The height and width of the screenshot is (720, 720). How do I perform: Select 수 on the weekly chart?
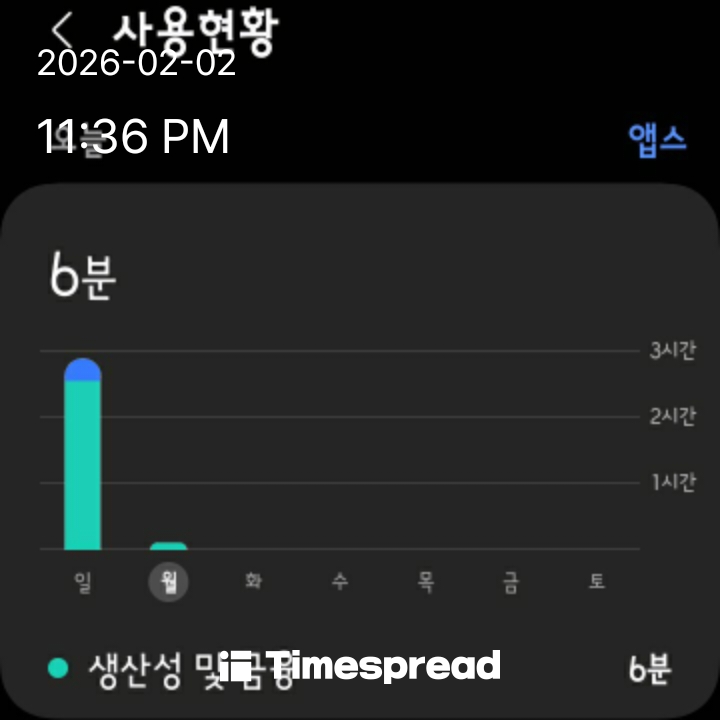340,581
